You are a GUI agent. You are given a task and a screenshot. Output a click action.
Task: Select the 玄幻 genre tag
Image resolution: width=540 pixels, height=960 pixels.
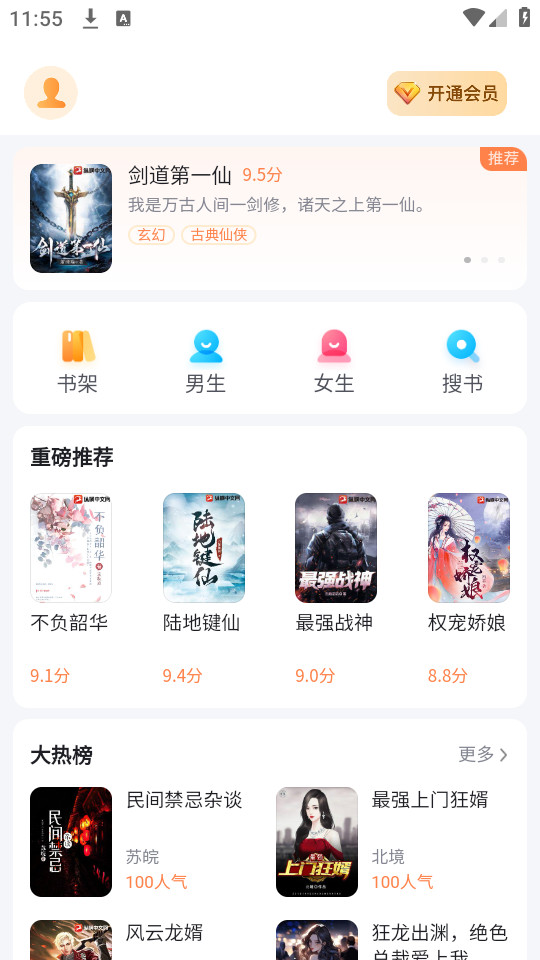point(151,235)
